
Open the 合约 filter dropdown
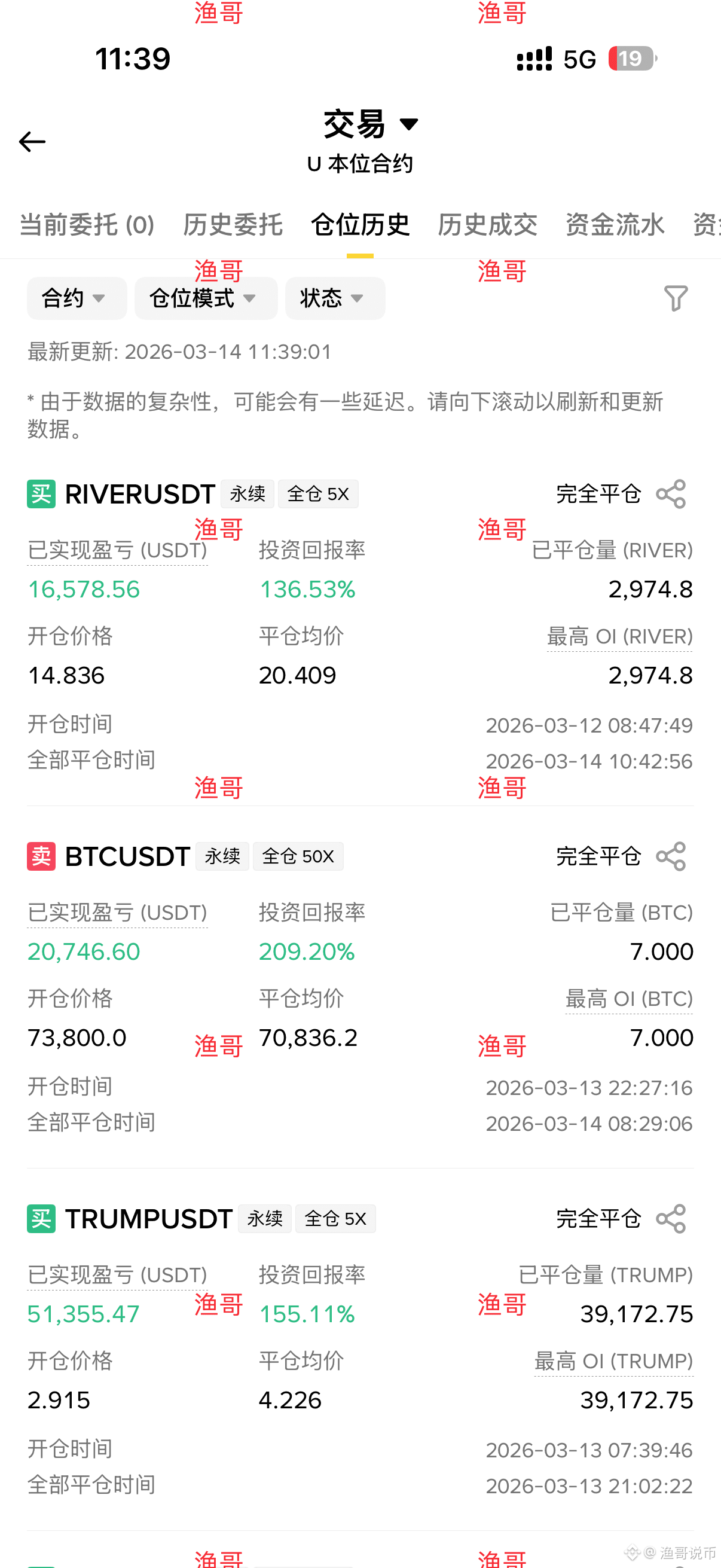coord(77,298)
